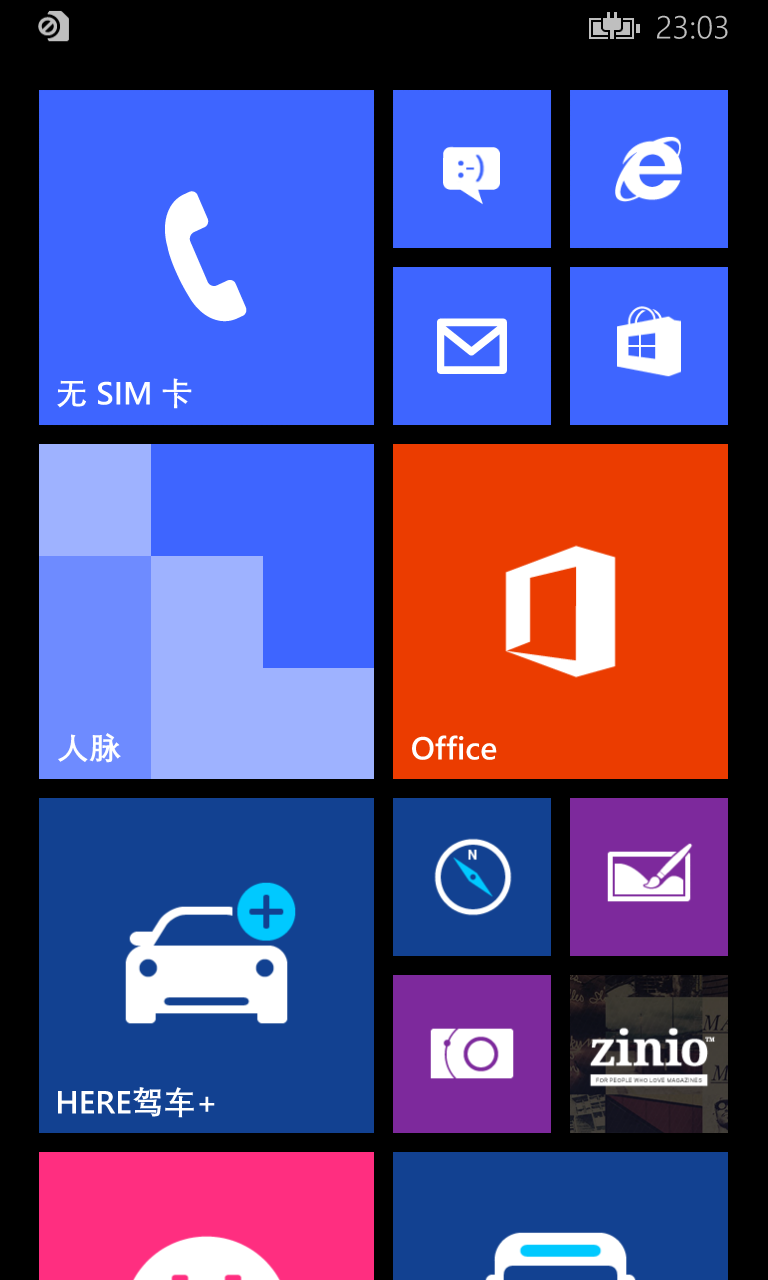Open the compass navigation tile
Screen dimensions: 768x1280
point(472,877)
